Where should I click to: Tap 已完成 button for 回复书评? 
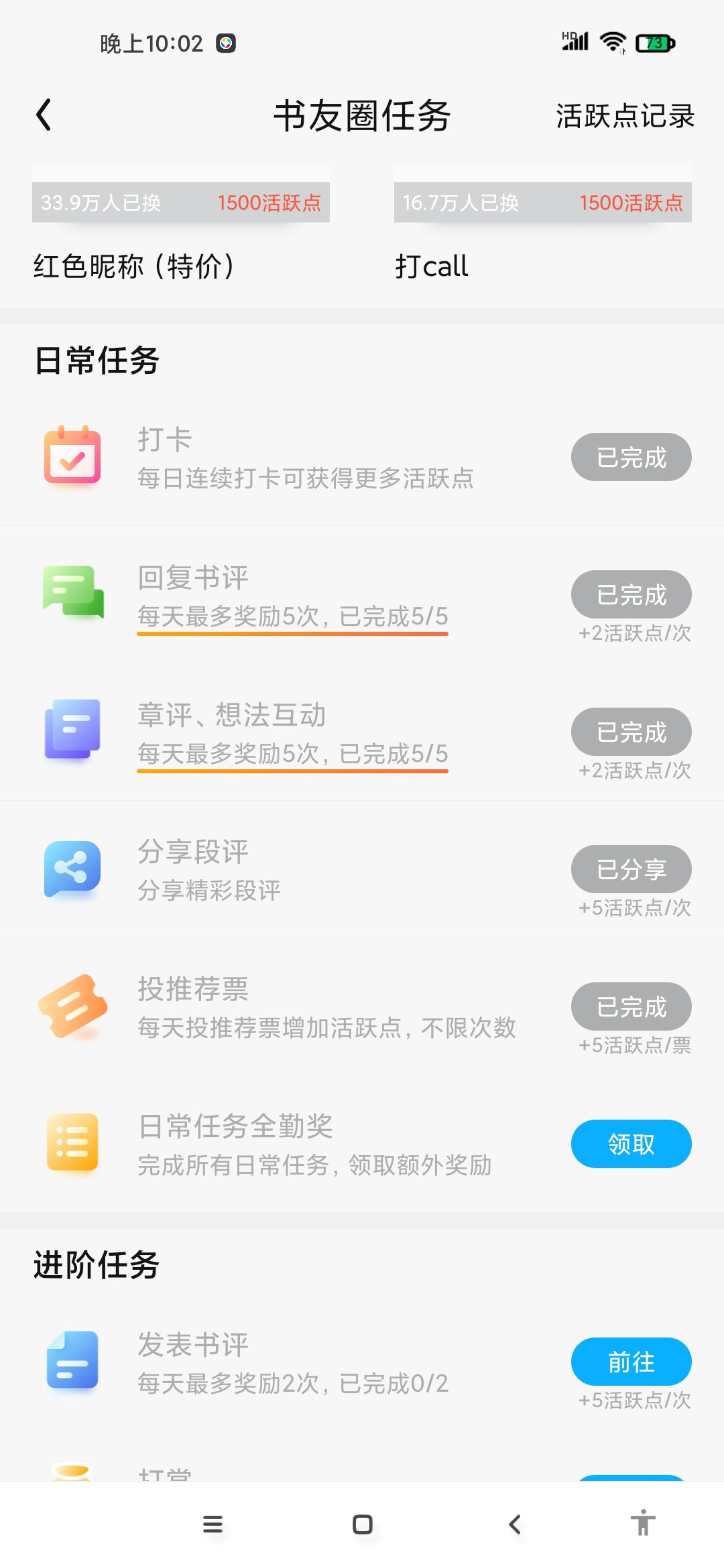click(631, 594)
